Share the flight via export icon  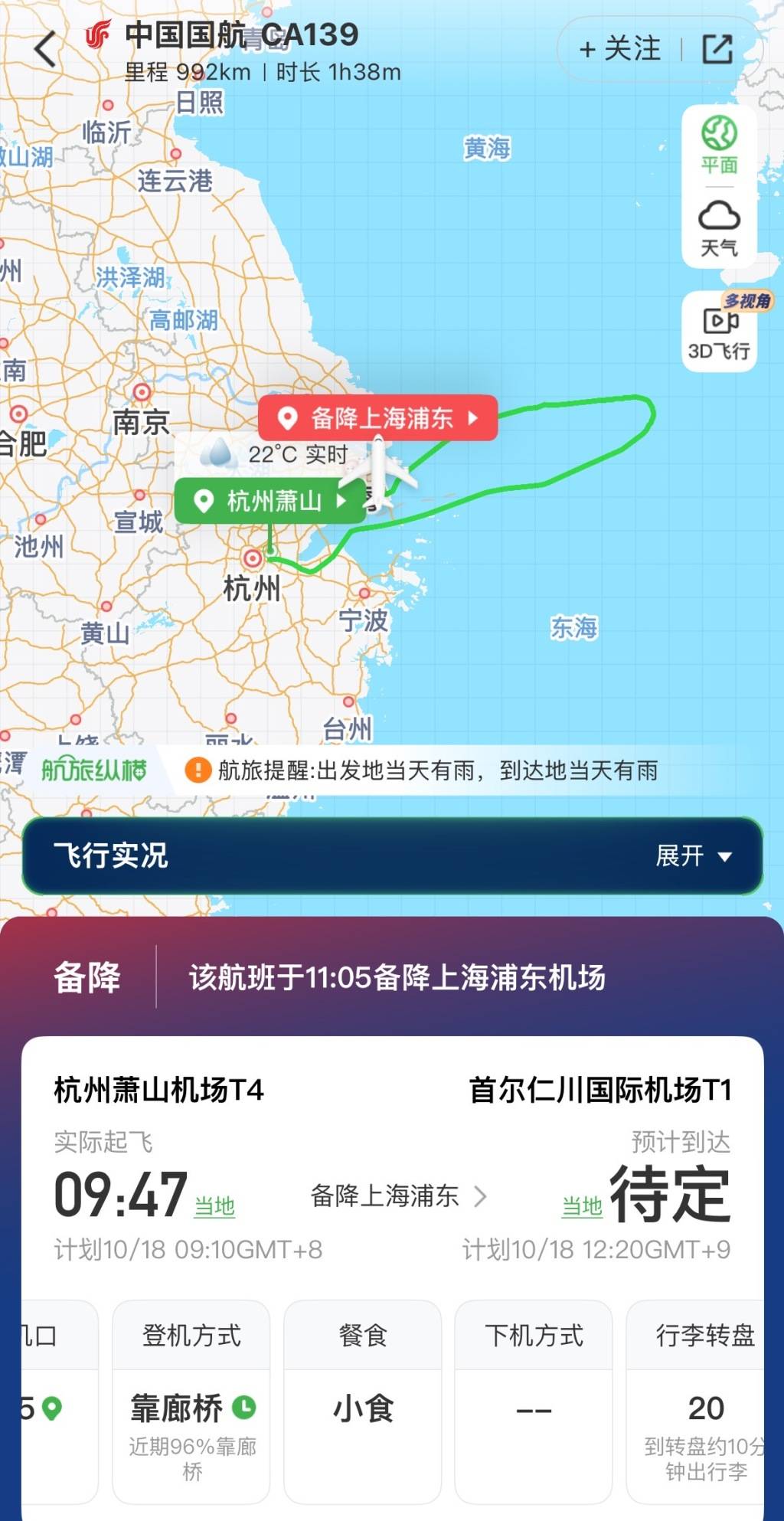[x=717, y=50]
